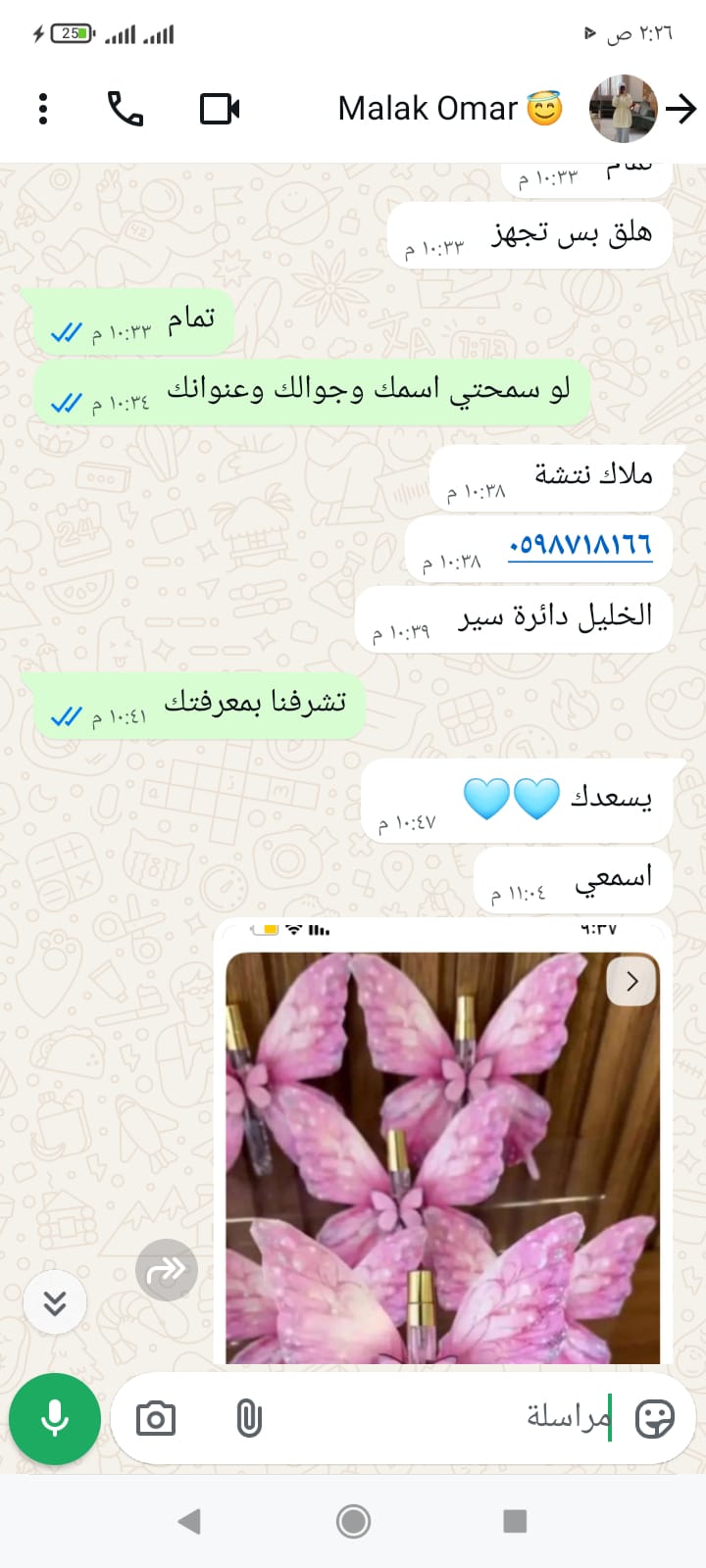Go to the system home screen
Image resolution: width=706 pixels, height=1568 pixels.
click(353, 1521)
